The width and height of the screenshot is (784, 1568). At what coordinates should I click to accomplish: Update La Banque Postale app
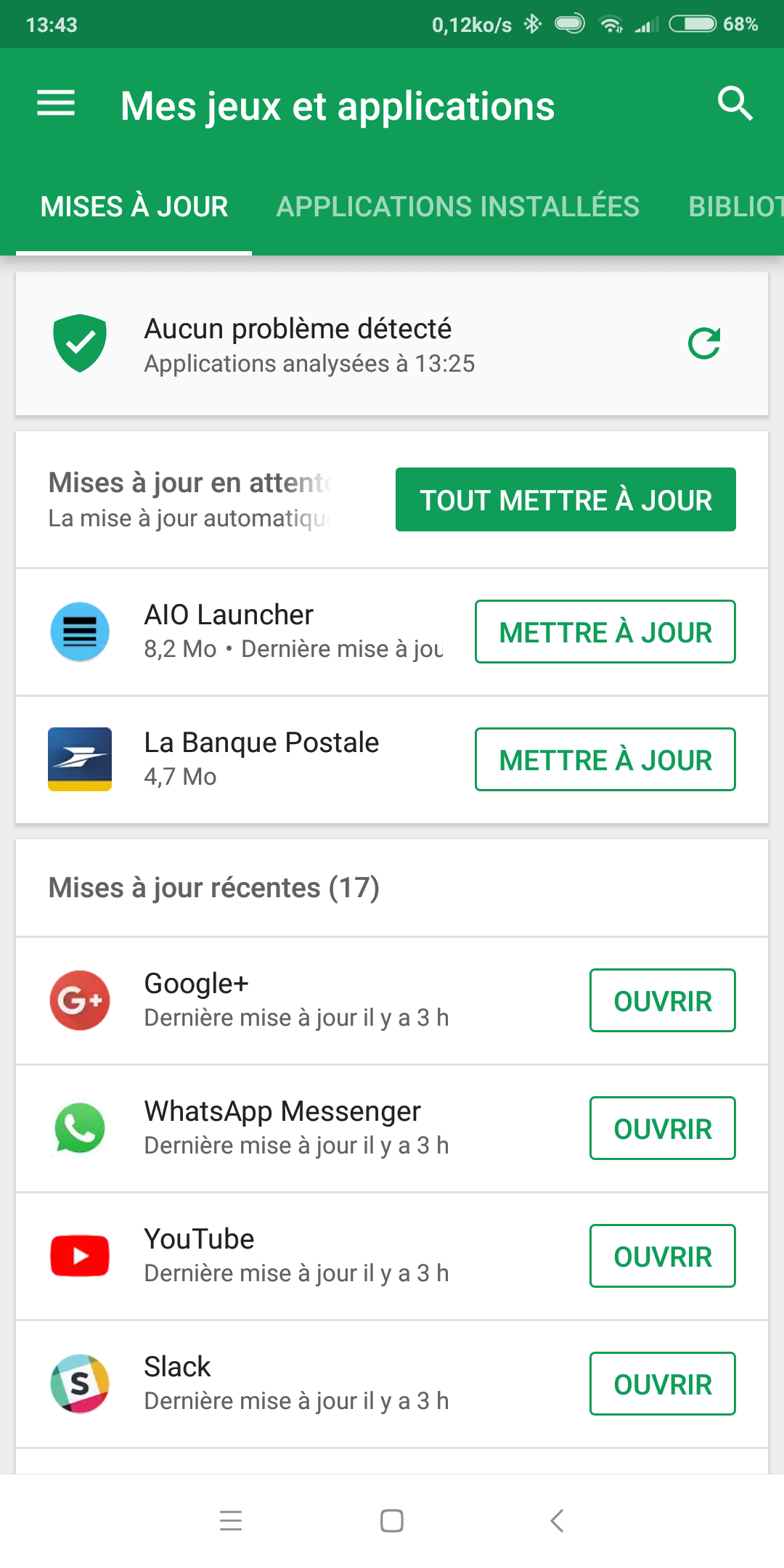coord(605,760)
